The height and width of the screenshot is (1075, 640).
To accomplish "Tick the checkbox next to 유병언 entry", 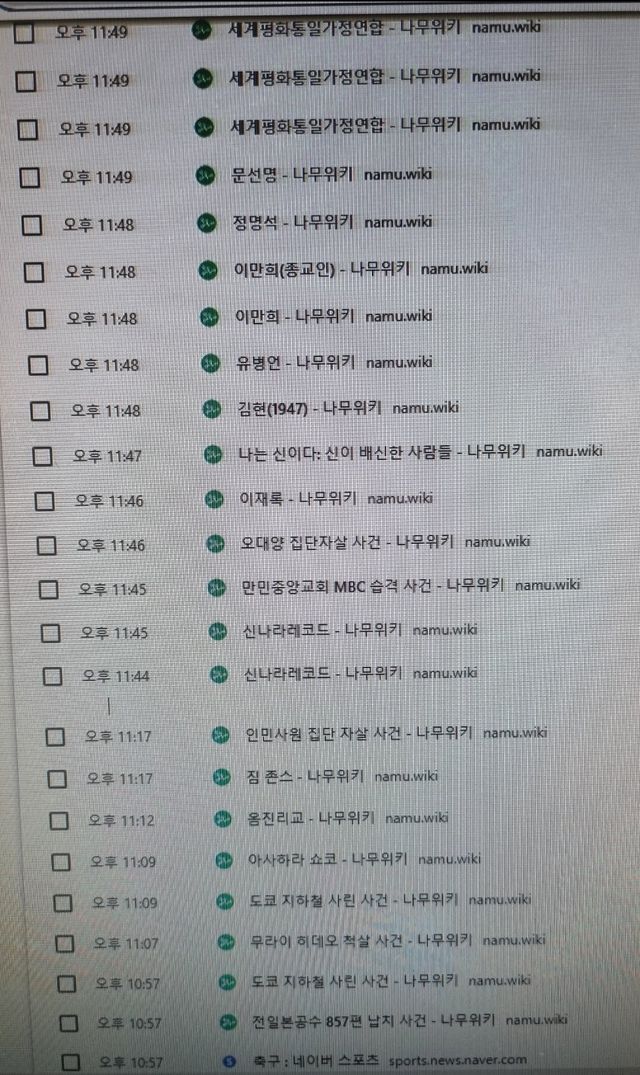I will coord(38,365).
